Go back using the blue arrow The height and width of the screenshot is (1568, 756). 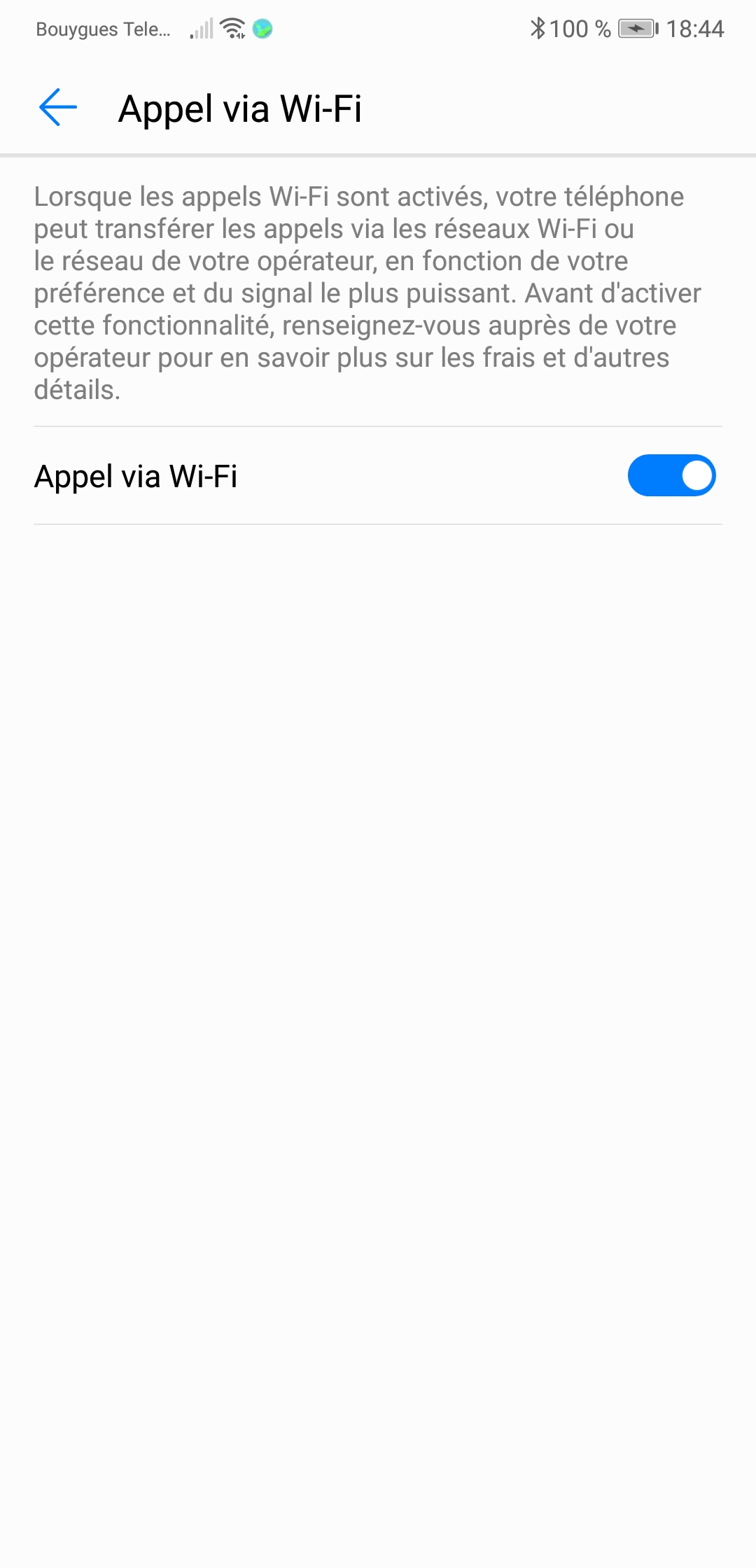click(x=58, y=108)
